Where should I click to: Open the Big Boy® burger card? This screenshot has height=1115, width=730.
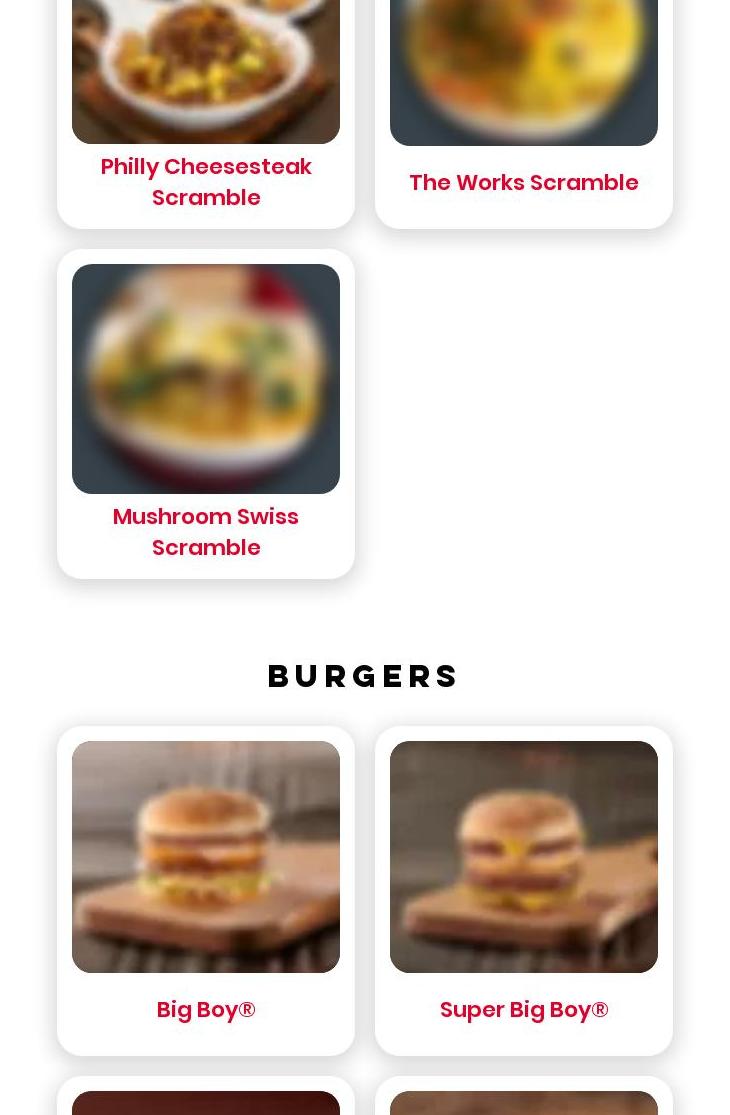pyautogui.click(x=206, y=1009)
